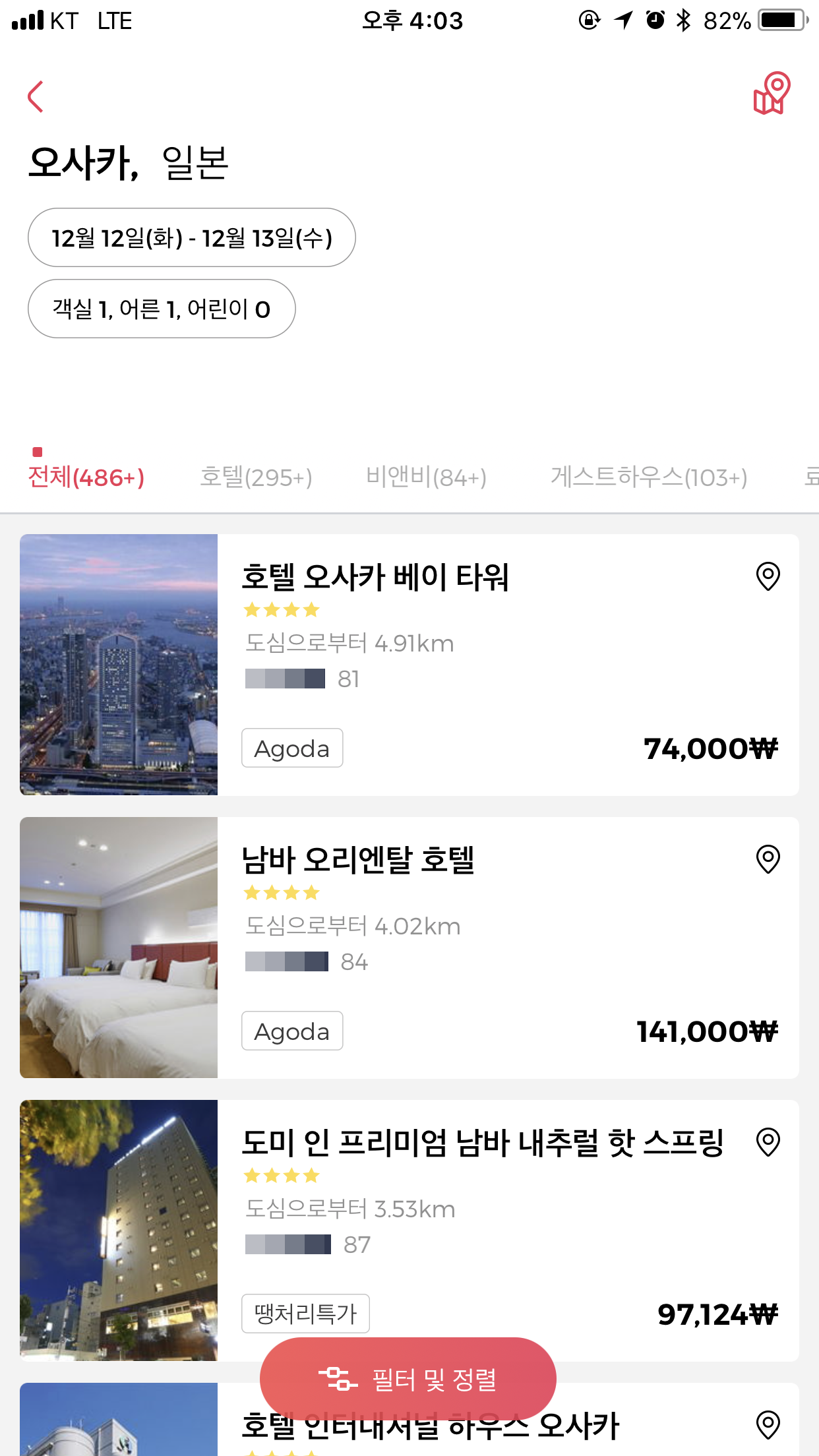This screenshot has height=1456, width=819.
Task: Select the 비앤비(84+) category
Action: coord(427,477)
